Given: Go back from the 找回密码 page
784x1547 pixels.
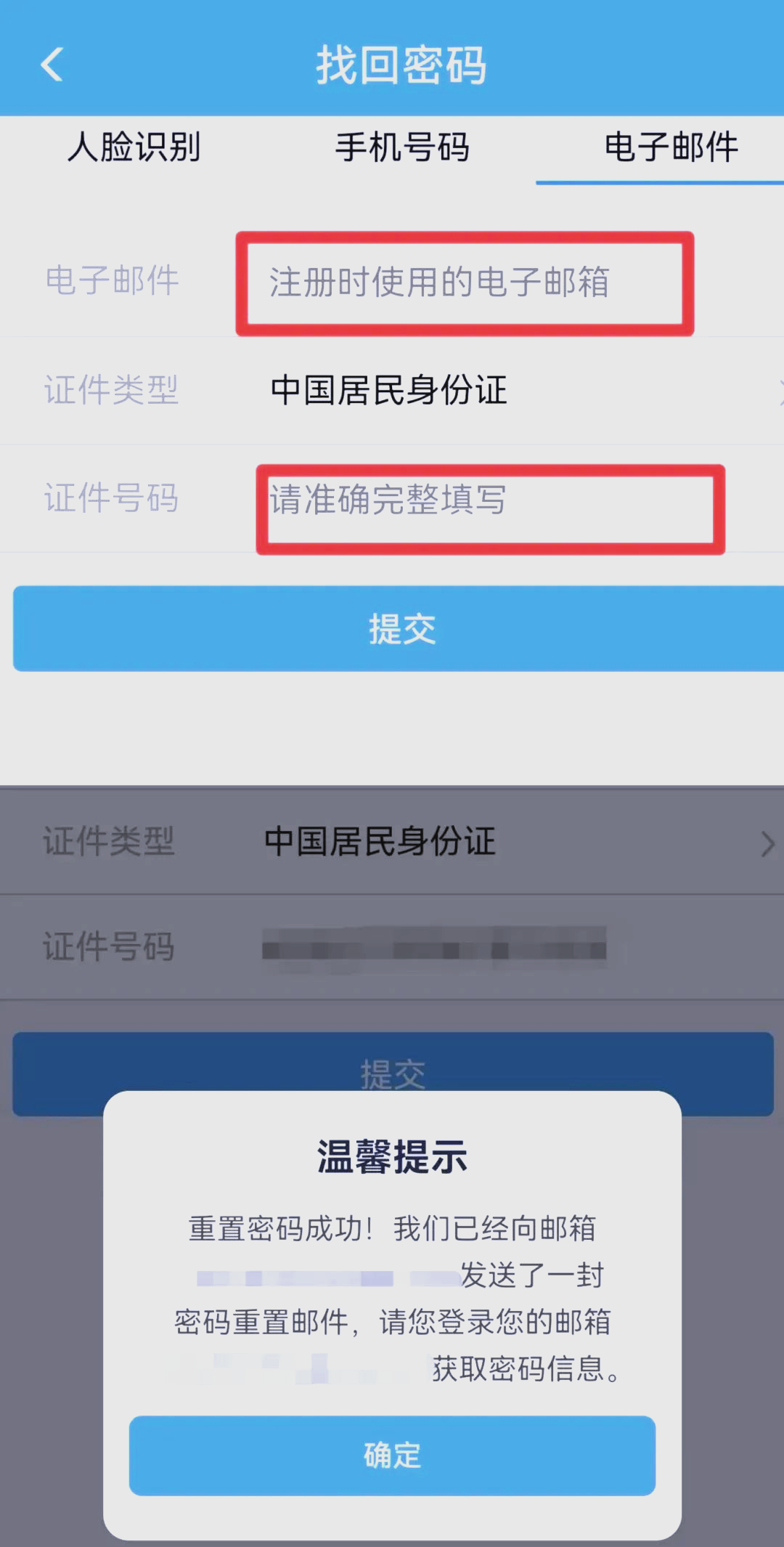Looking at the screenshot, I should tap(52, 65).
